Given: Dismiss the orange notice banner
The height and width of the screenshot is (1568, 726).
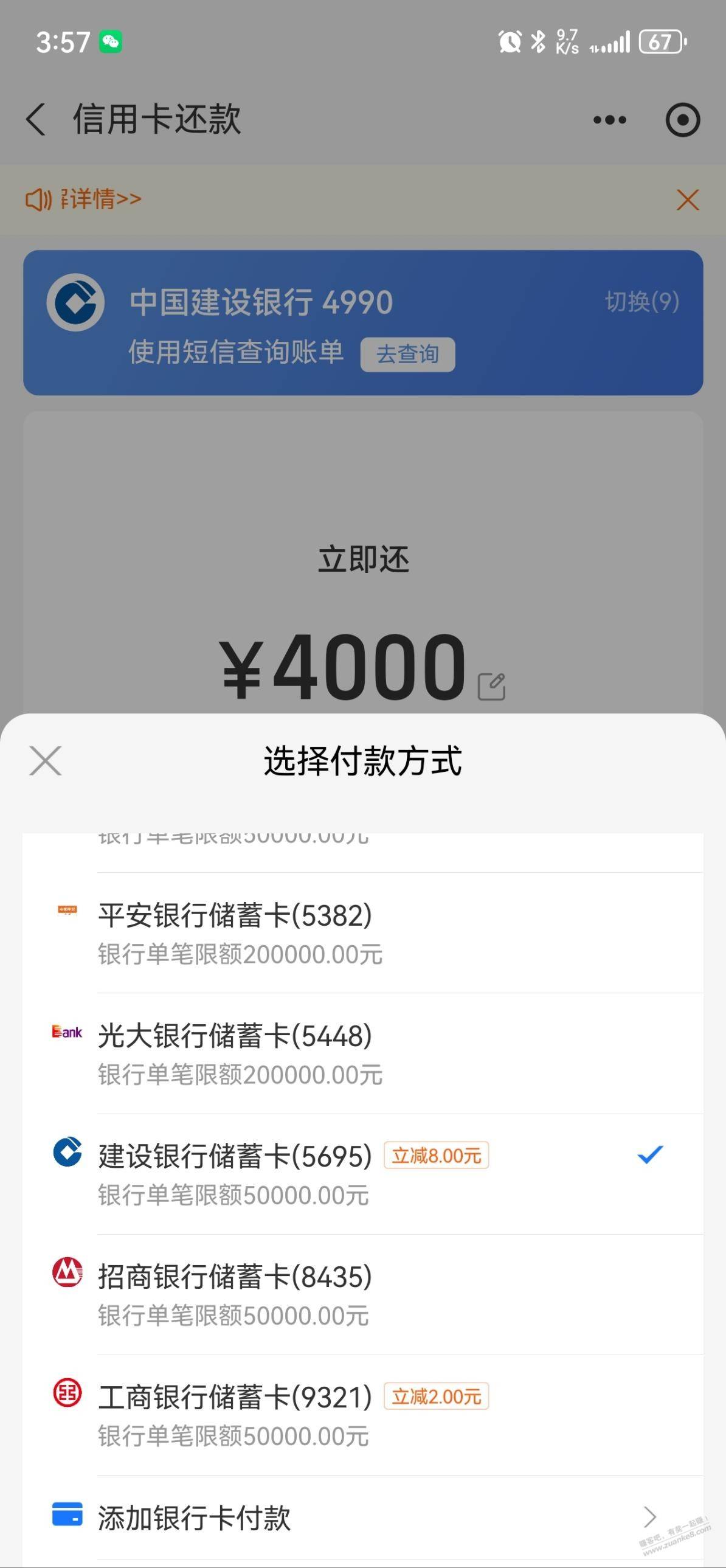Looking at the screenshot, I should click(688, 199).
